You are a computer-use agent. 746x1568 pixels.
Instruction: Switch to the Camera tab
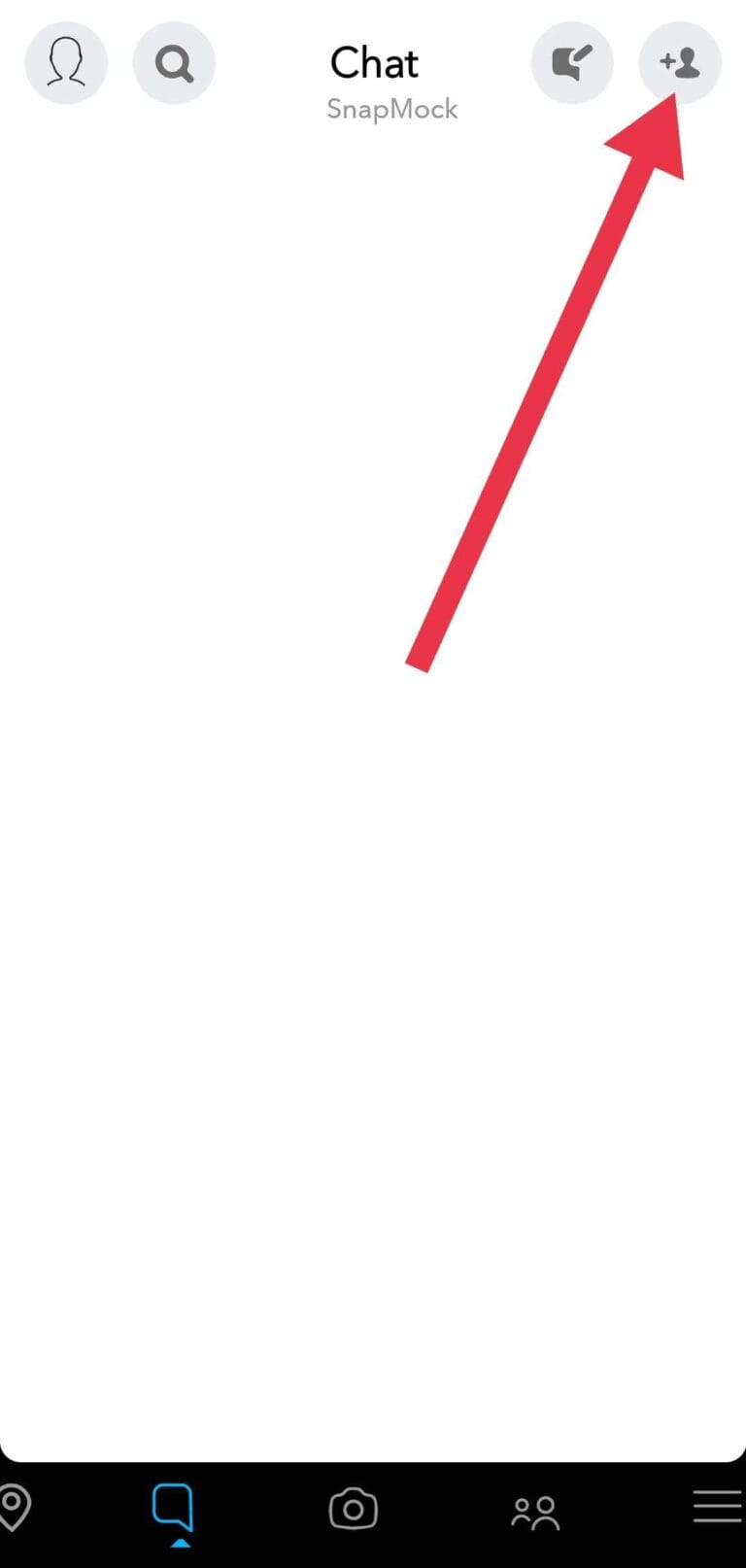click(354, 1509)
